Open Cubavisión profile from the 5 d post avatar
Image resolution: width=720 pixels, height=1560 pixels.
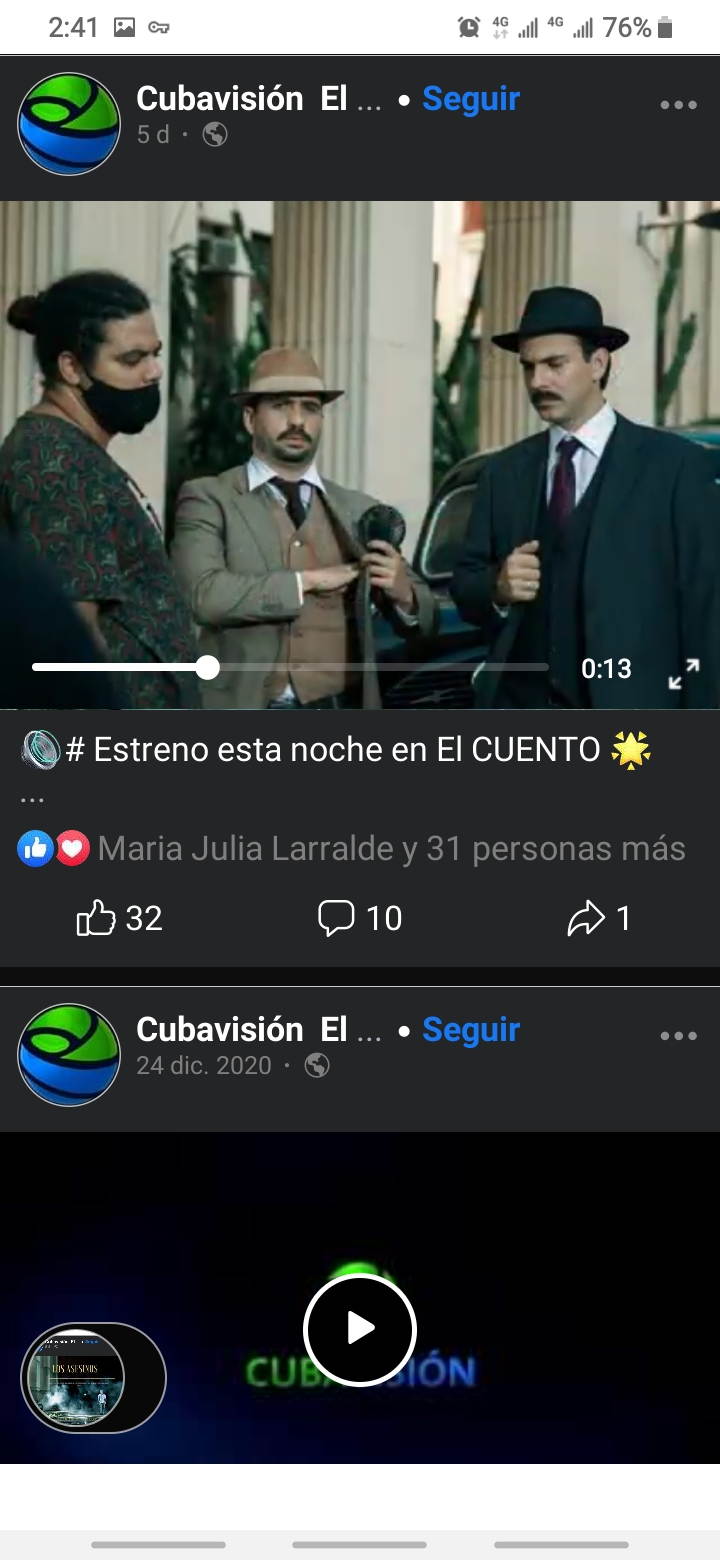tap(69, 124)
